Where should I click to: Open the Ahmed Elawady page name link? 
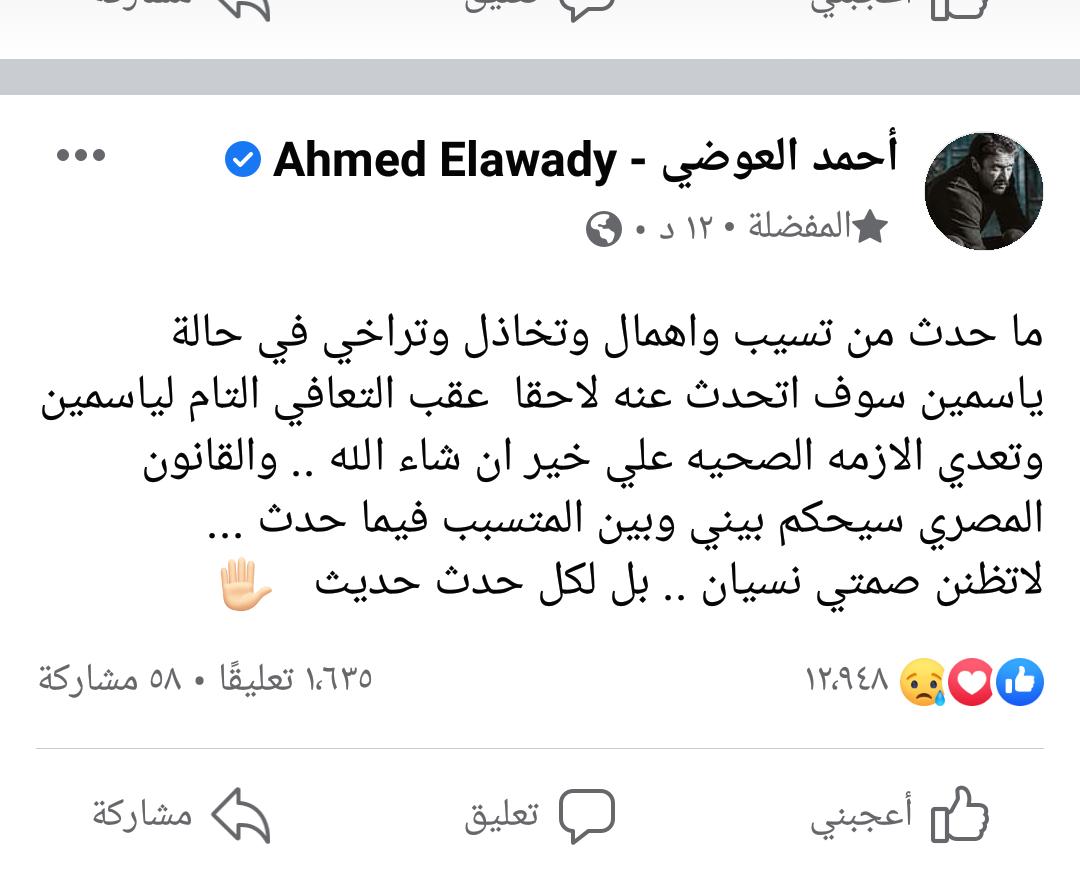coord(585,160)
